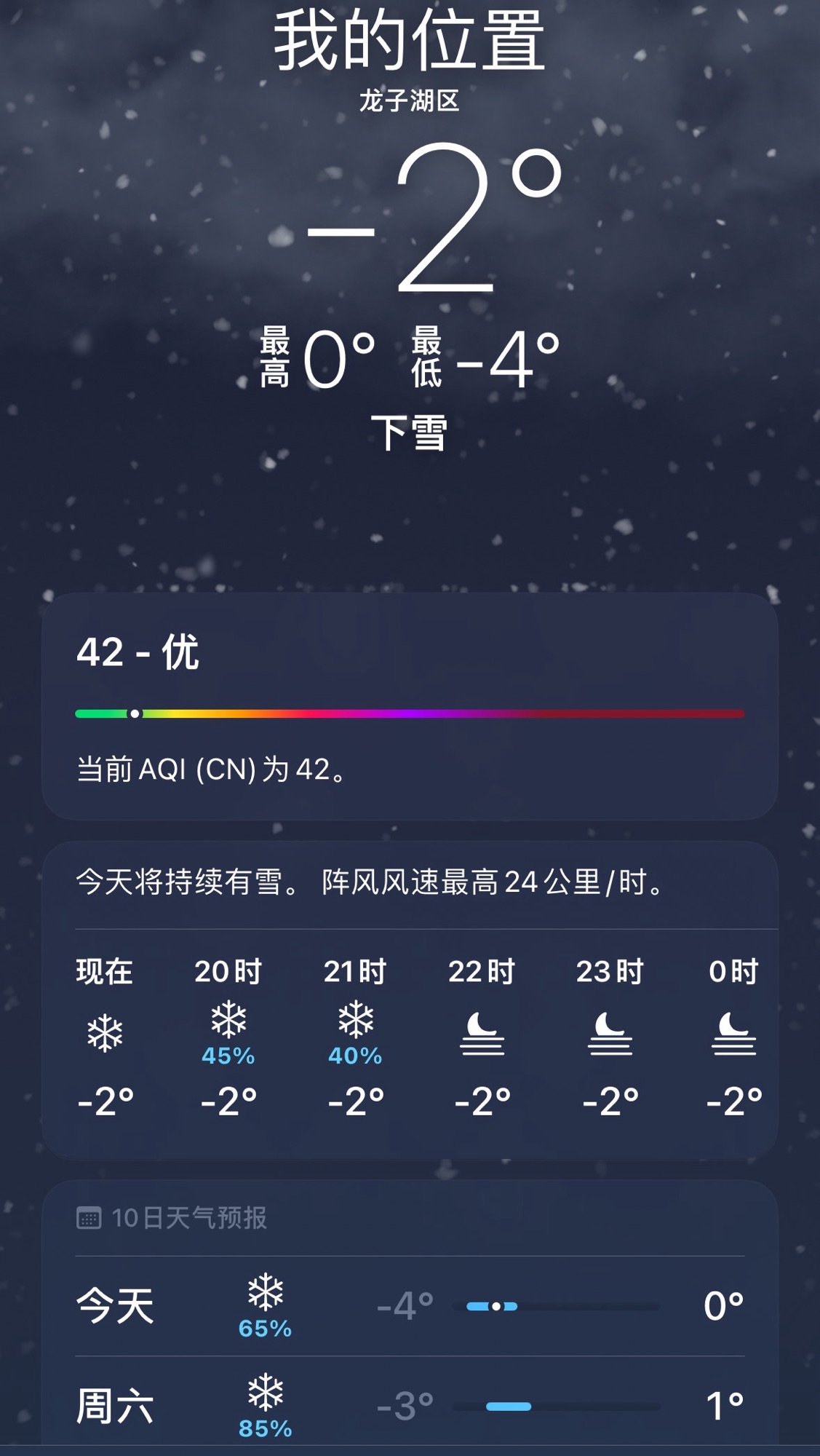This screenshot has width=820, height=1456.
Task: Open the hourly forecast card
Action: (410, 1000)
